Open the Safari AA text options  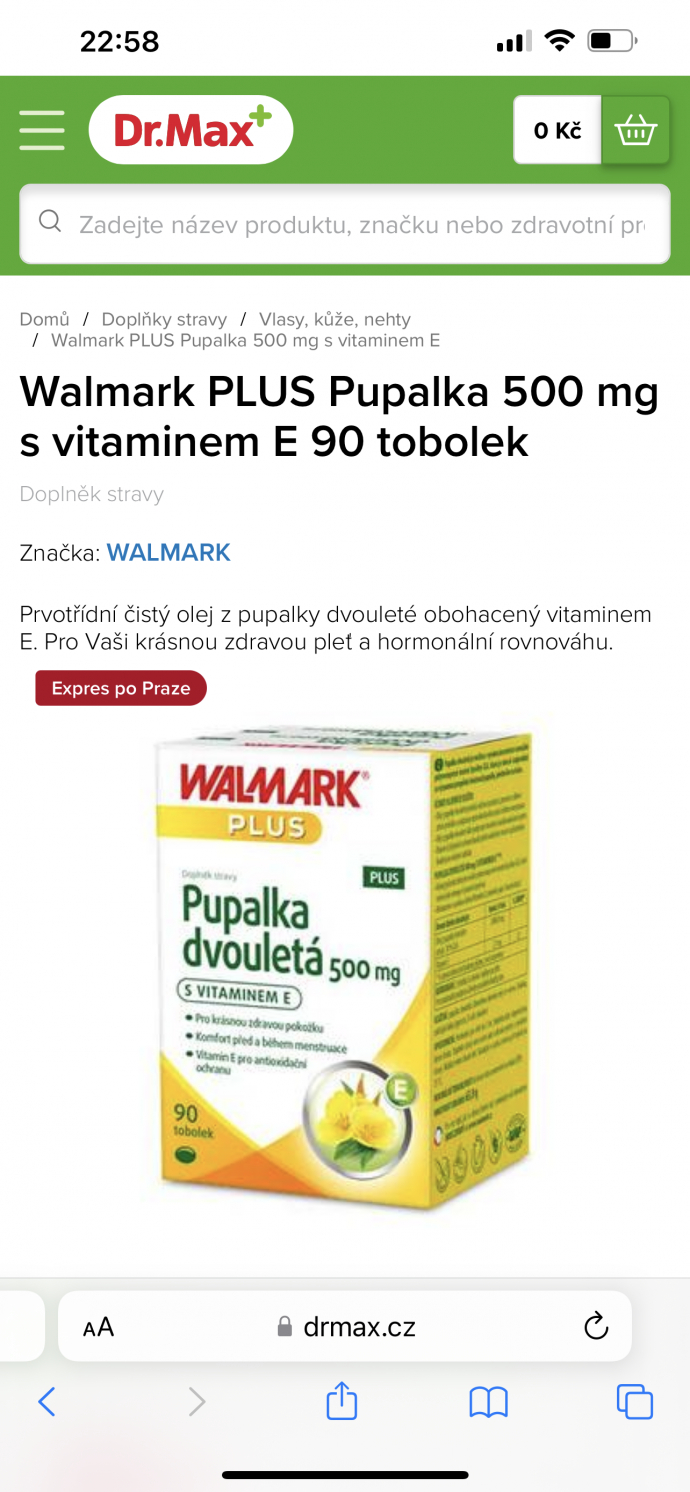coord(99,1327)
